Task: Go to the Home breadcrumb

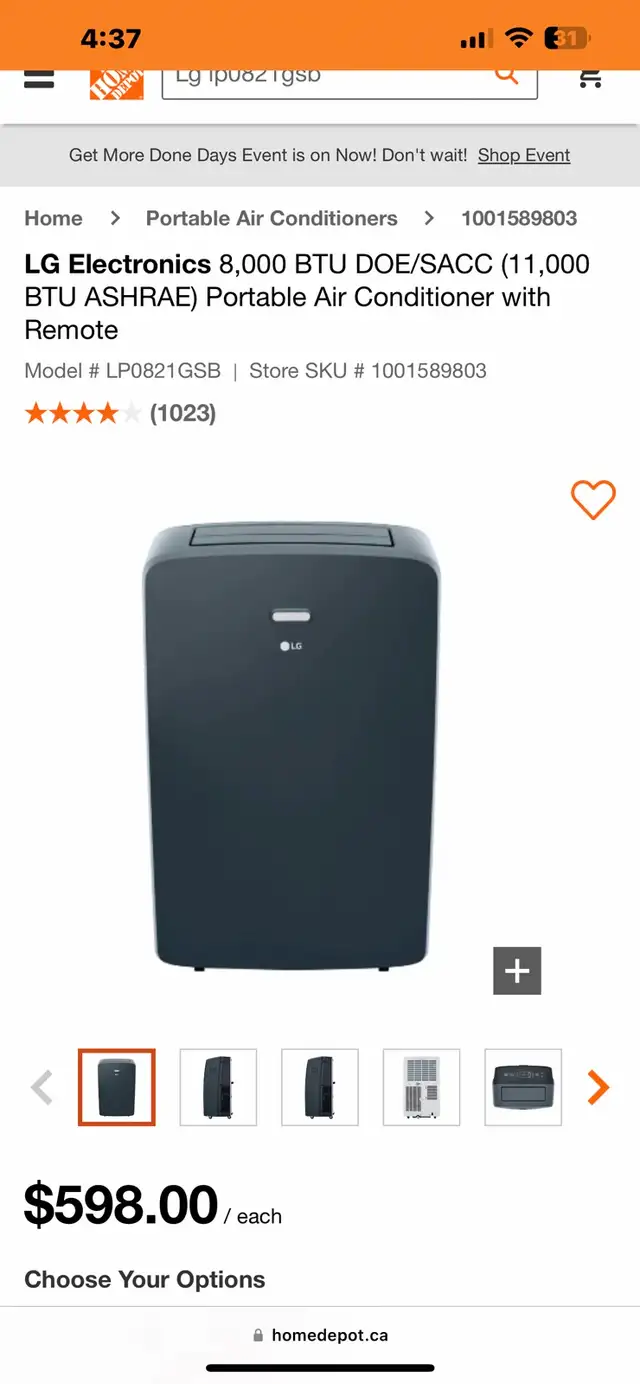Action: point(54,218)
